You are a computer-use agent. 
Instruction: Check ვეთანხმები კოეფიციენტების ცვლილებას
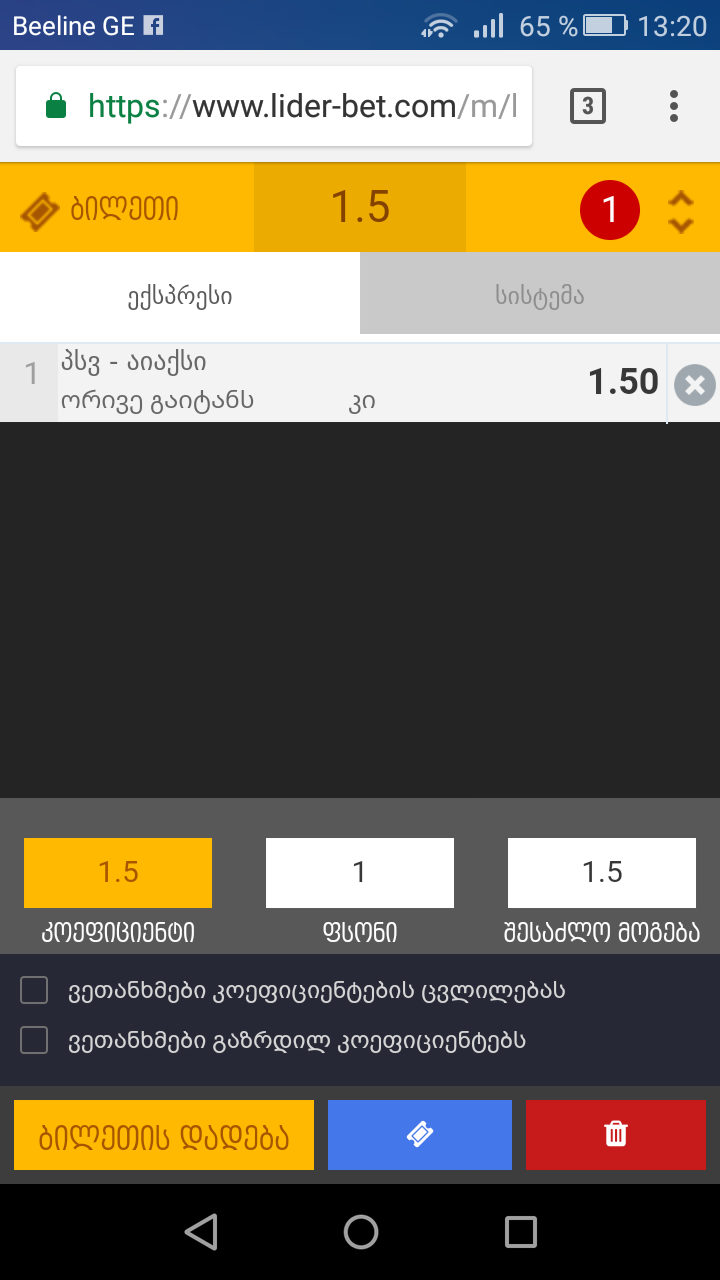(35, 991)
